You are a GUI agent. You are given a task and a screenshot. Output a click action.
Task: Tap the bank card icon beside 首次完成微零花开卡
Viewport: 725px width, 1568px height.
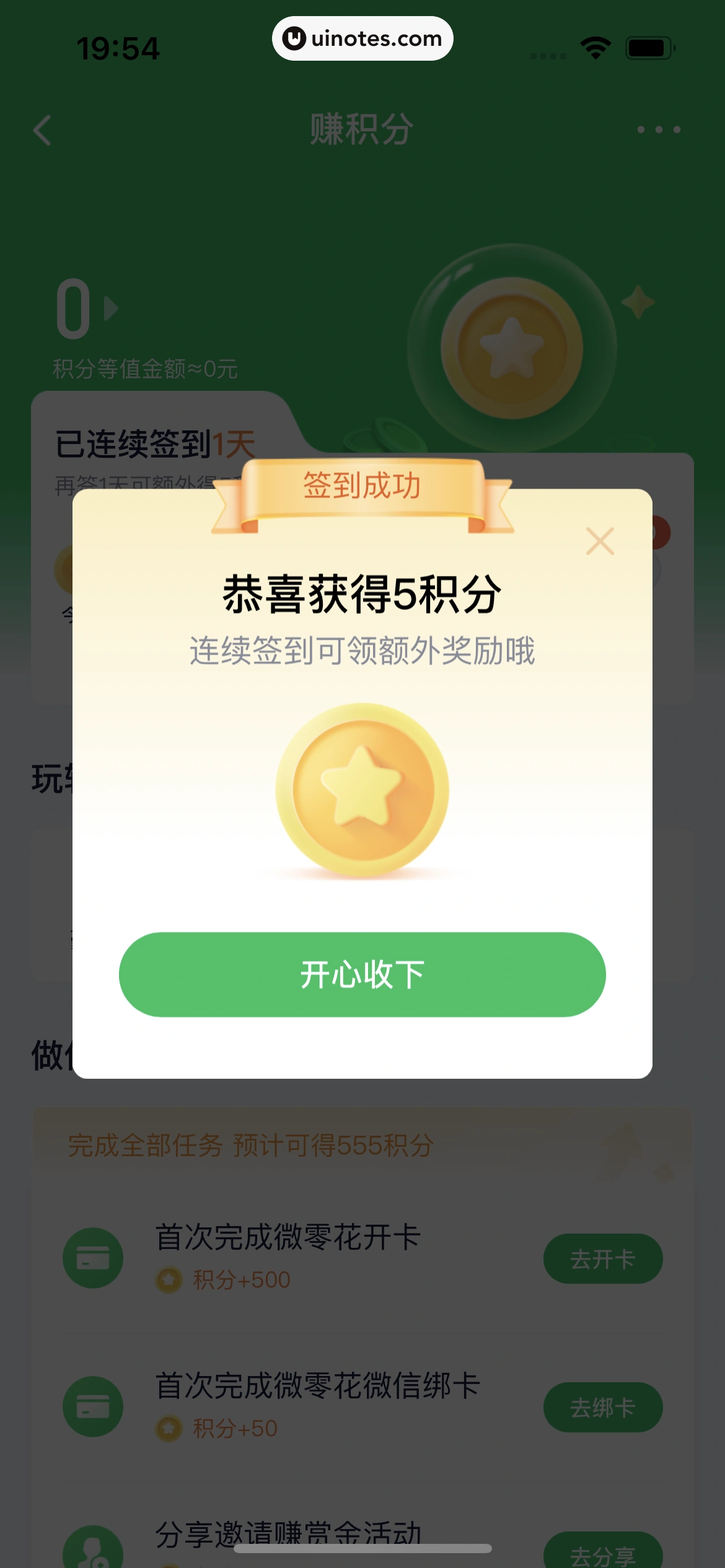pos(92,1258)
